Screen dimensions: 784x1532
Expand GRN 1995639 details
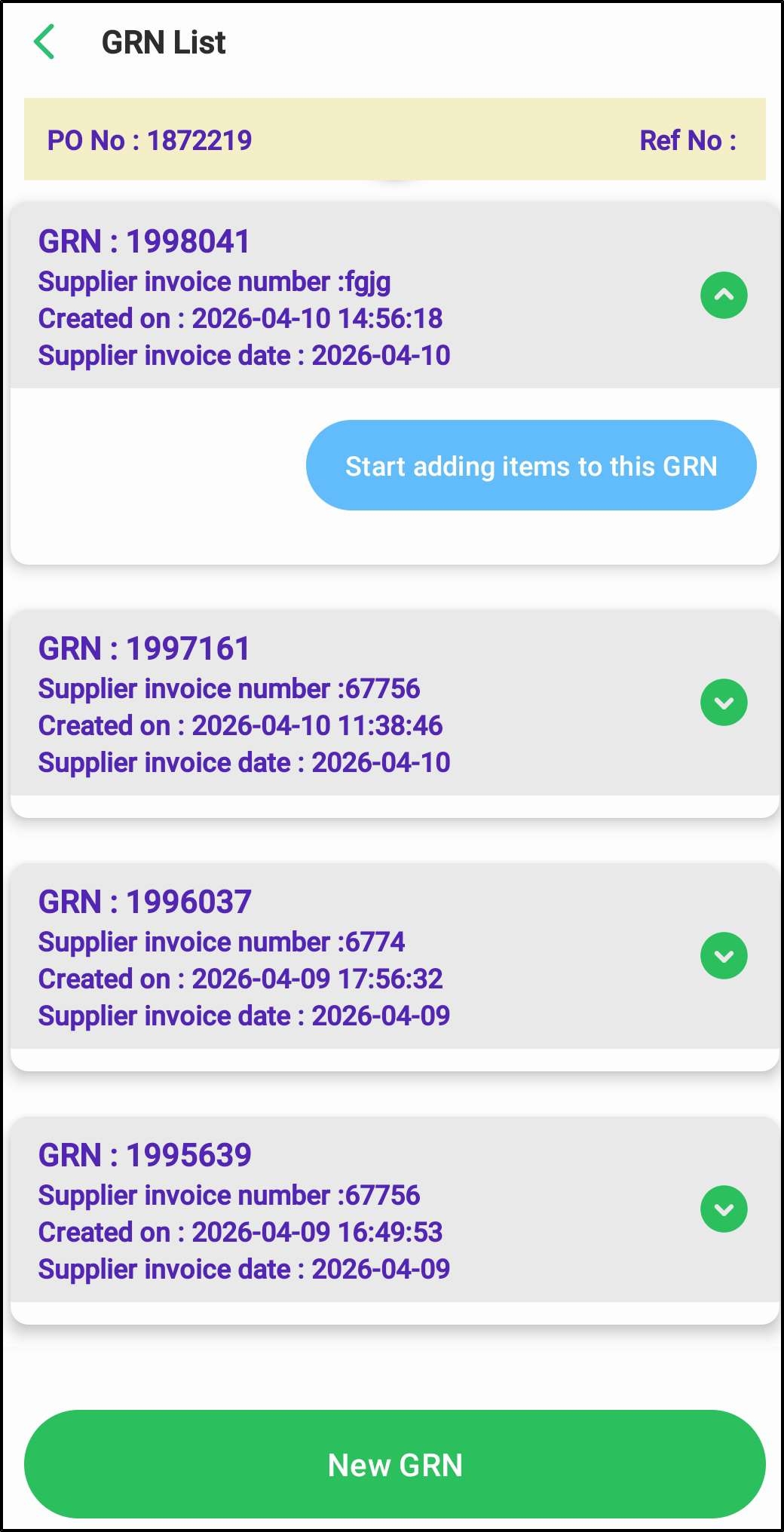(x=724, y=1209)
